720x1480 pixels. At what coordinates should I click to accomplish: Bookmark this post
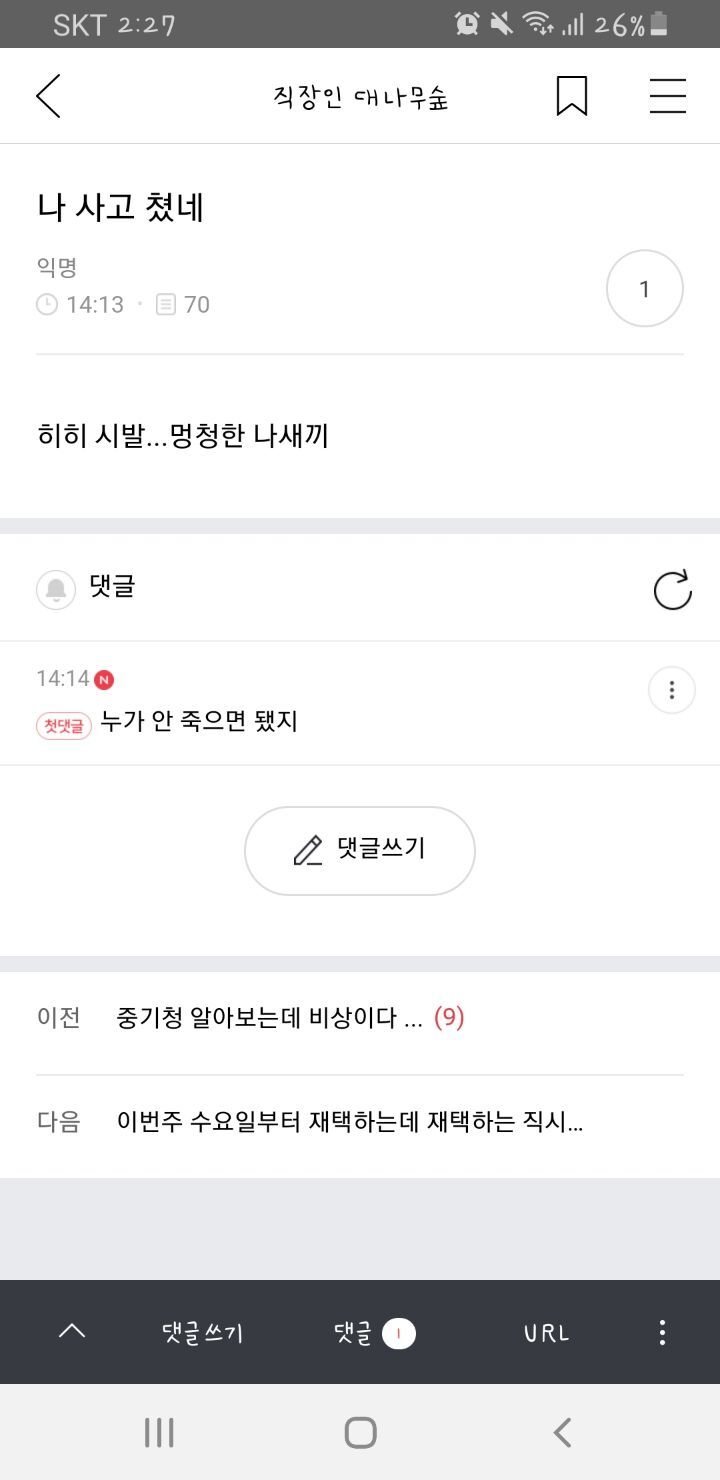(571, 96)
